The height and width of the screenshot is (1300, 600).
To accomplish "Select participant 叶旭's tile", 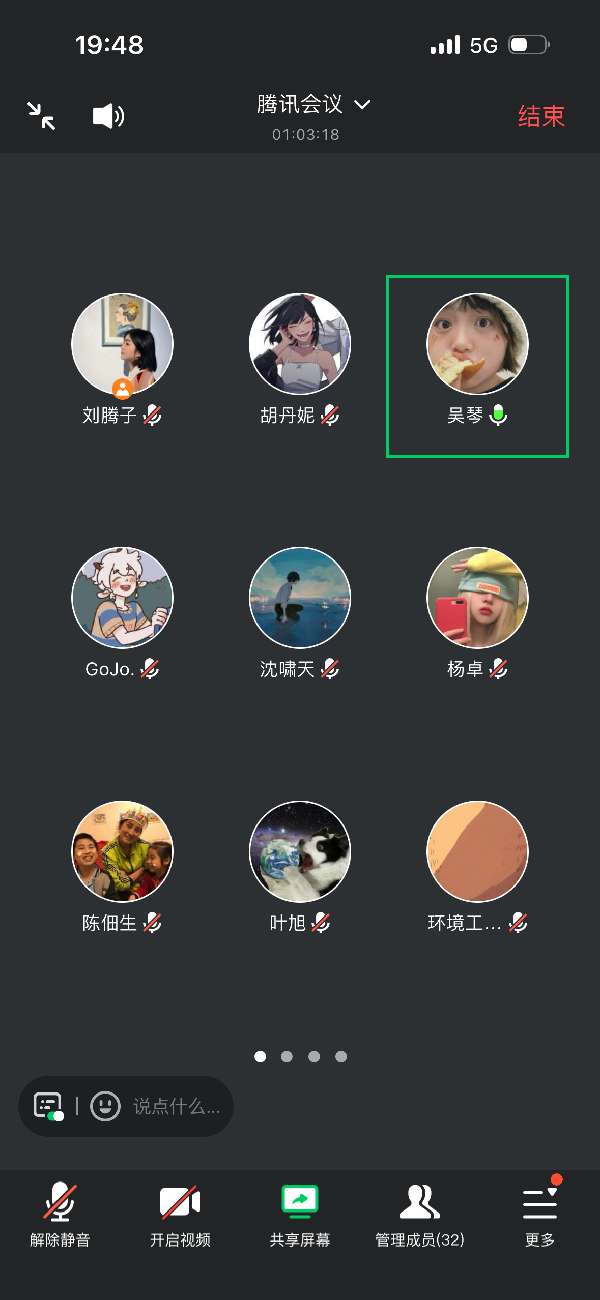I will coord(300,852).
